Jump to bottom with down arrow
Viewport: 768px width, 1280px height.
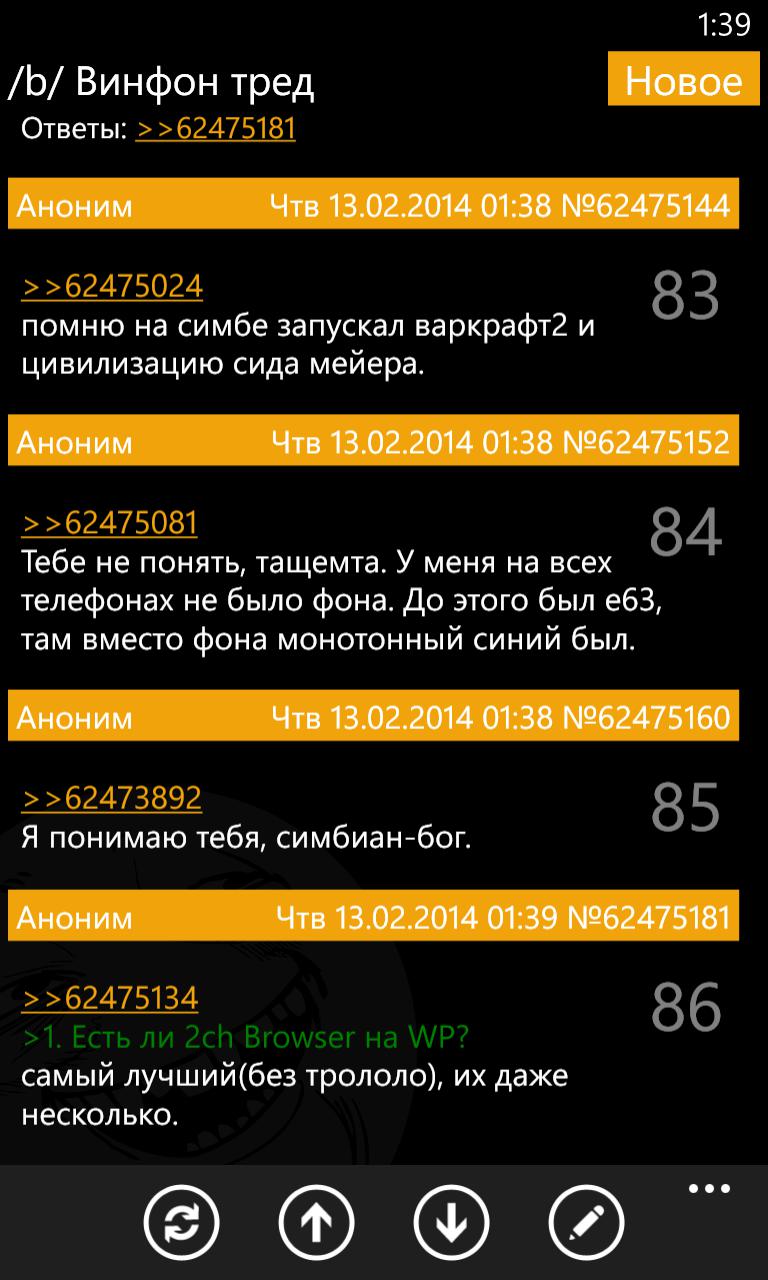(x=451, y=1222)
